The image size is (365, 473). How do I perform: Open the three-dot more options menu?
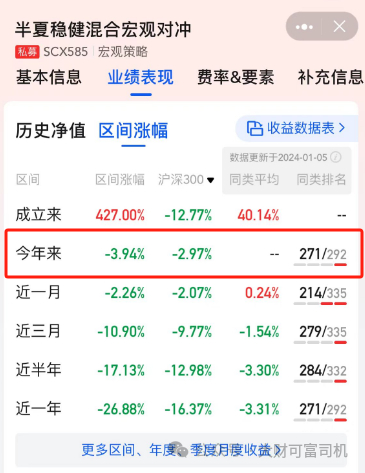pyautogui.click(x=304, y=27)
